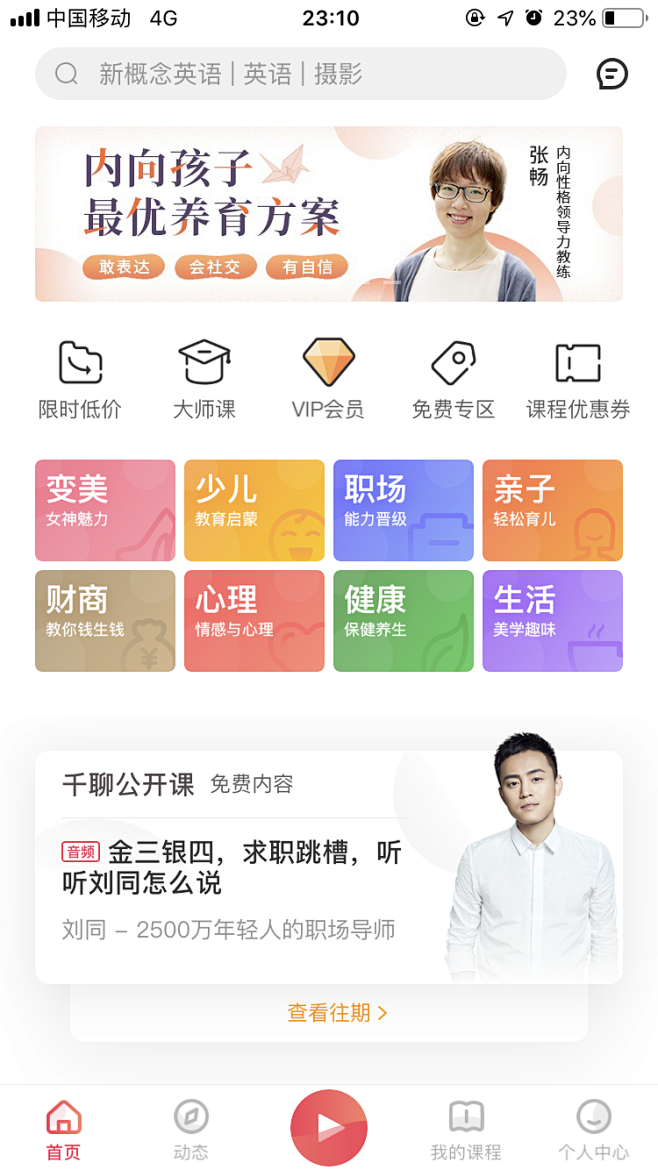The image size is (658, 1170).
Task: Select the 变美 category tile
Action: pyautogui.click(x=105, y=510)
